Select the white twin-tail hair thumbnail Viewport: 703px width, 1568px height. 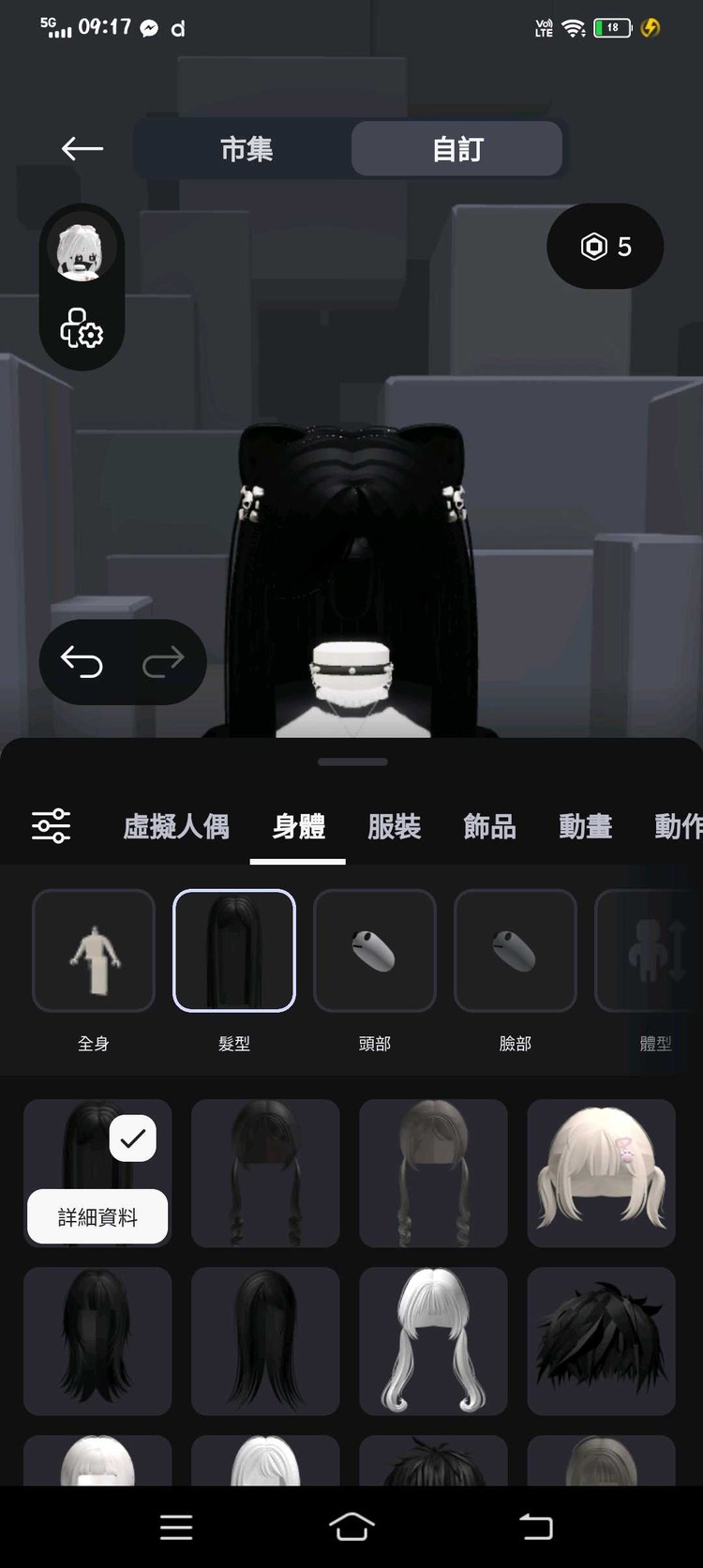(601, 1173)
